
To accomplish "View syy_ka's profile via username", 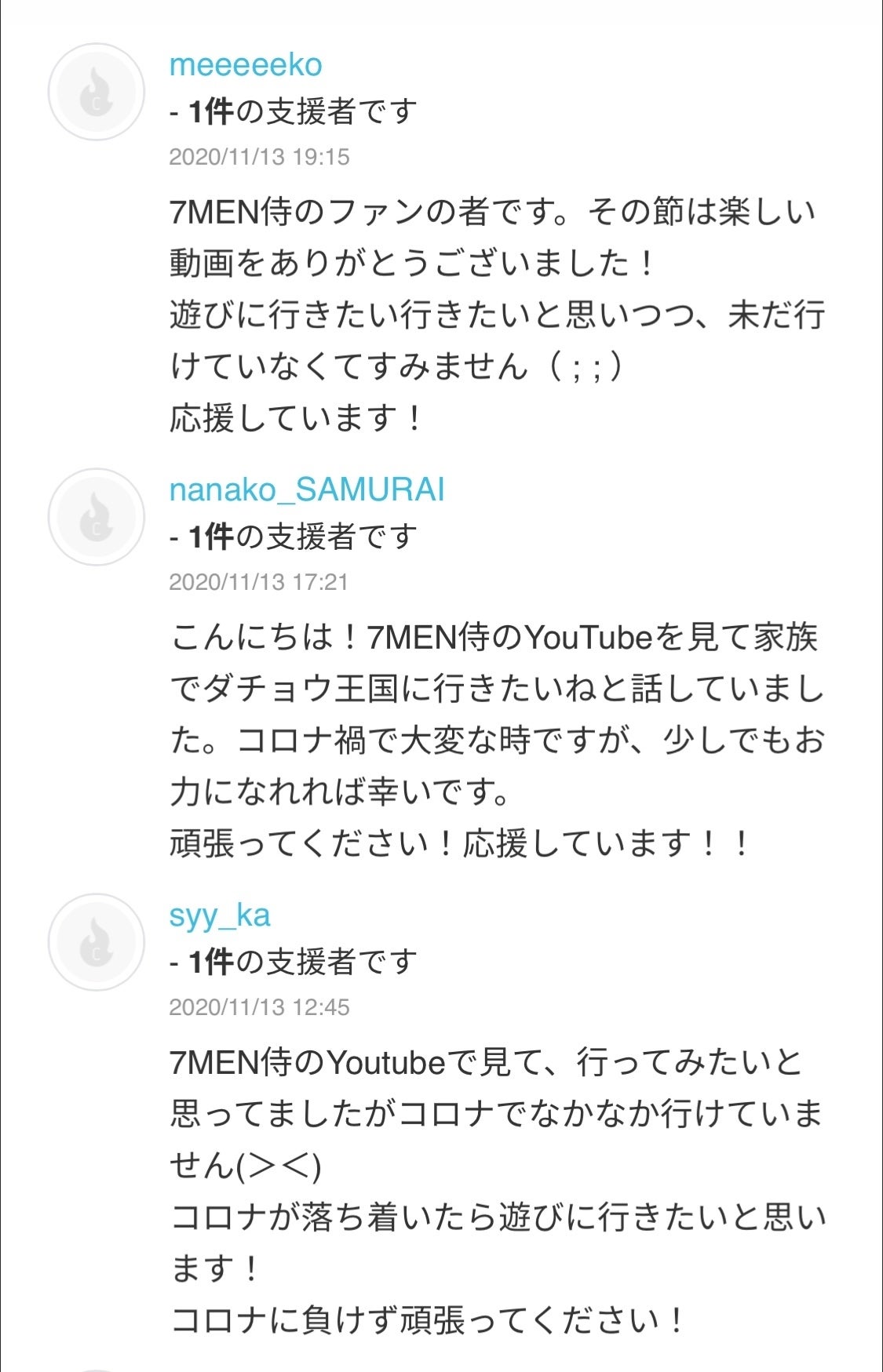I will click(x=220, y=915).
